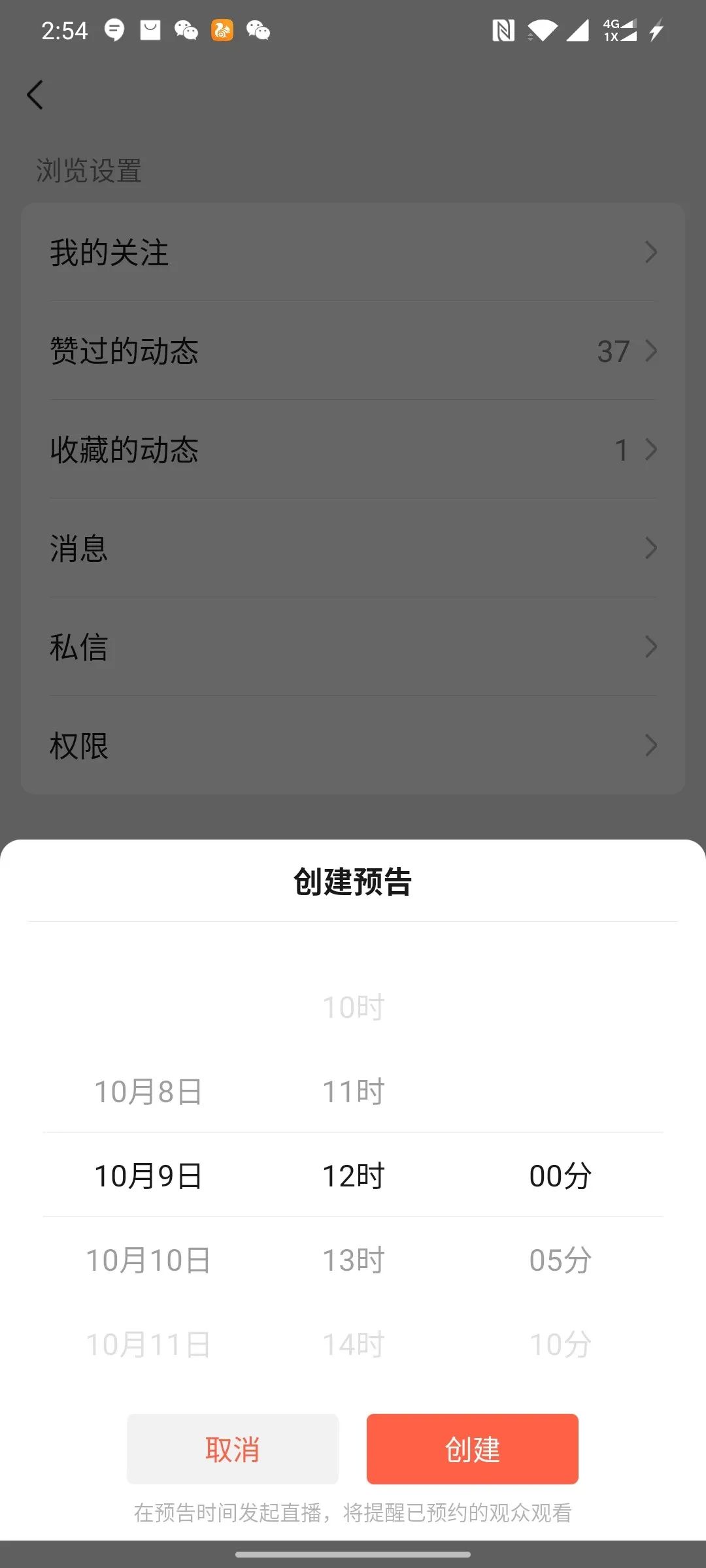Click the chevron next to 我的关注
Screen dimensions: 706x1568
tap(649, 253)
